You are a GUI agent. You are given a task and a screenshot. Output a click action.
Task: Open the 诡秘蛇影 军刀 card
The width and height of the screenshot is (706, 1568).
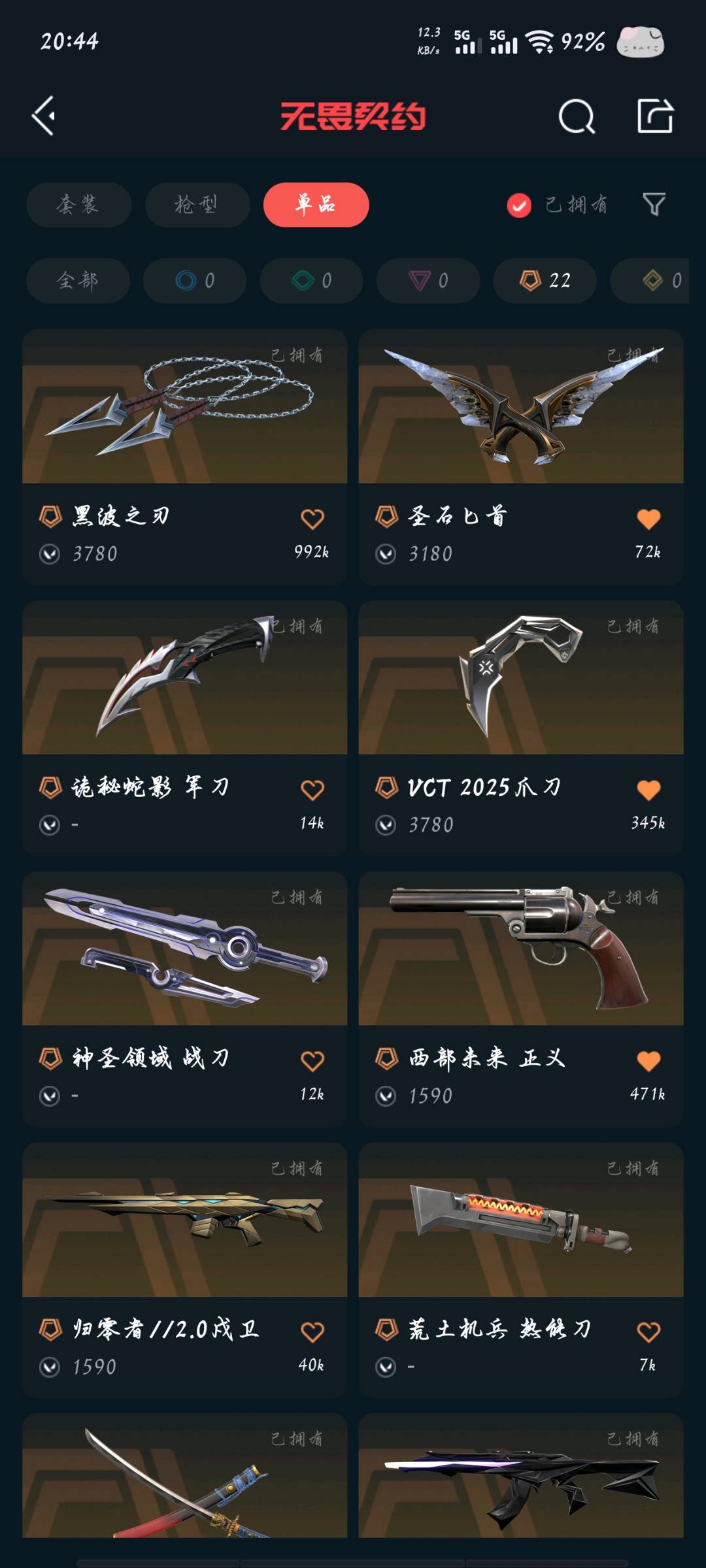click(x=184, y=686)
